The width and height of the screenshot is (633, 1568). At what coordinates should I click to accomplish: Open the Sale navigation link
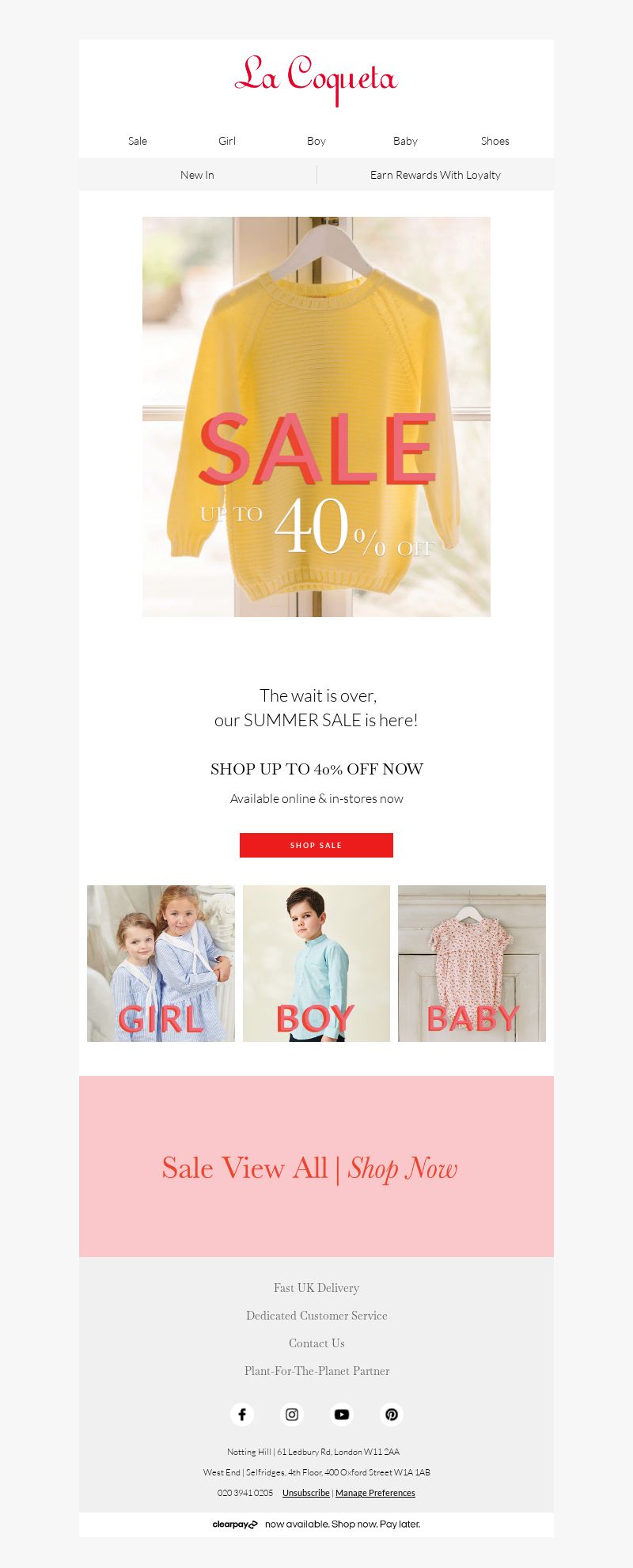(138, 141)
